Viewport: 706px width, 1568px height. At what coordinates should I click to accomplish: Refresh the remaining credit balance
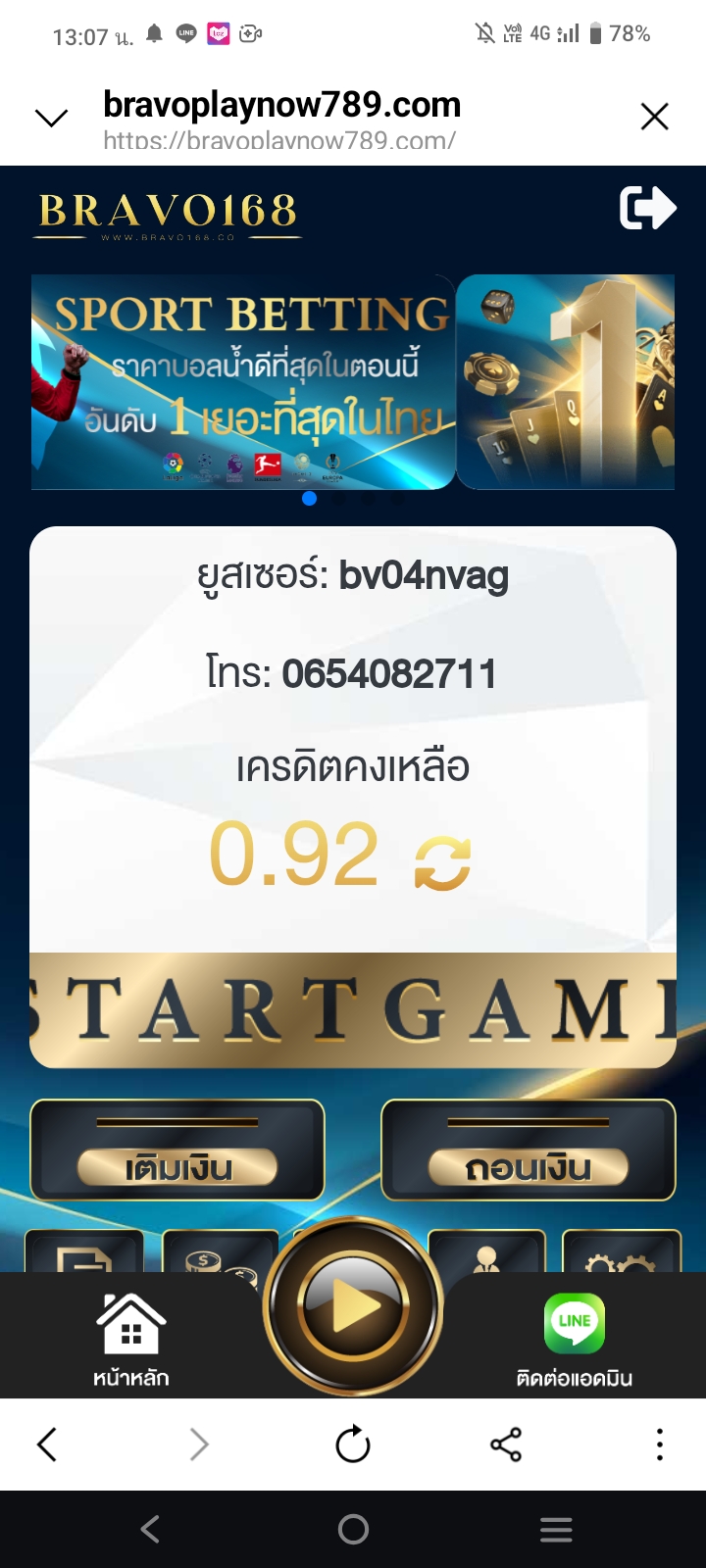(442, 863)
